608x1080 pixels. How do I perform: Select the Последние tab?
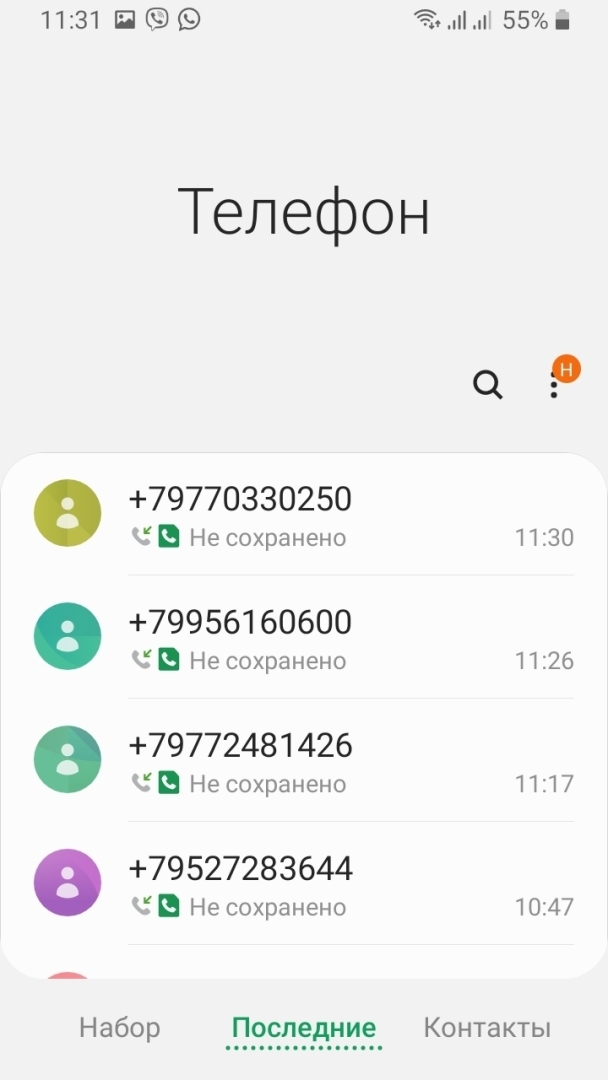tap(304, 1027)
